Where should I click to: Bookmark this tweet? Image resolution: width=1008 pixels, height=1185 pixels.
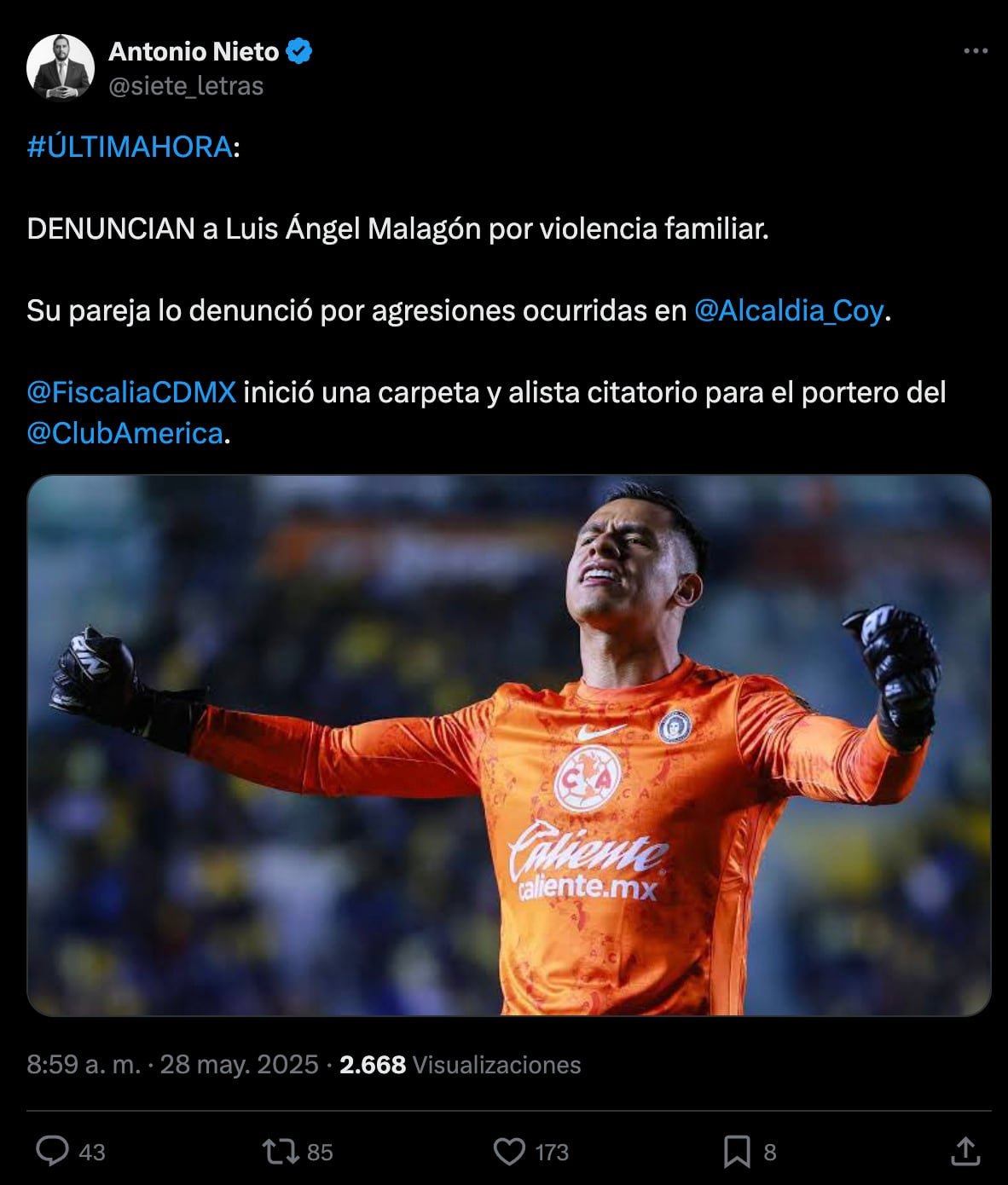pos(737,1152)
